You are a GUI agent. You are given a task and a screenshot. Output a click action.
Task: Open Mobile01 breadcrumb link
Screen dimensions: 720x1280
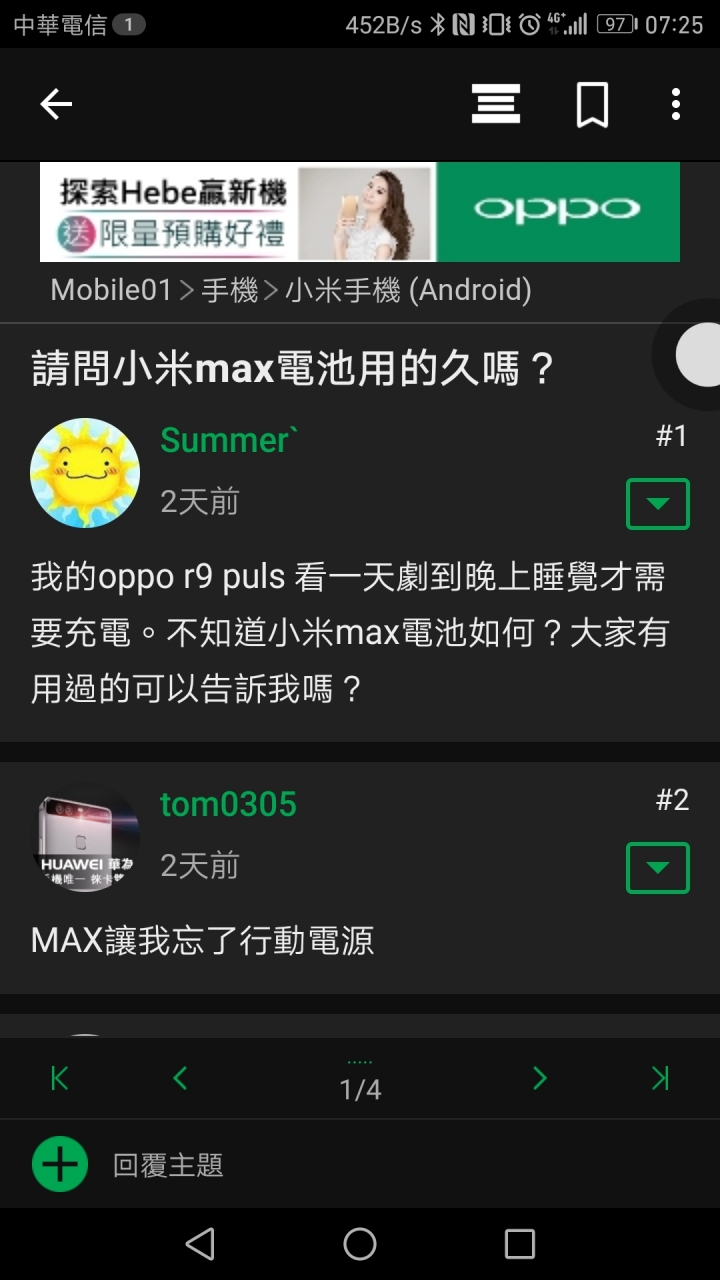112,290
